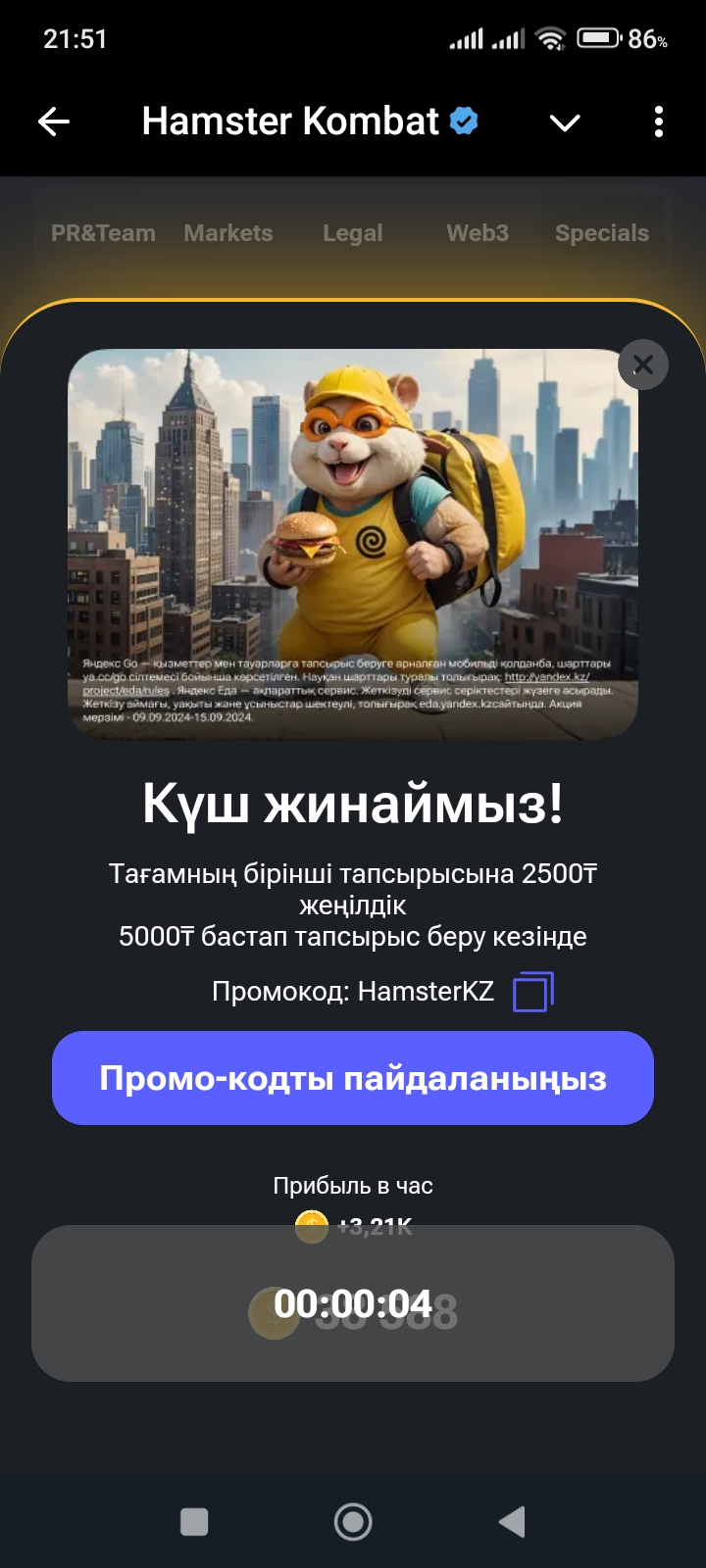Open the three-dot overflow menu

[658, 122]
